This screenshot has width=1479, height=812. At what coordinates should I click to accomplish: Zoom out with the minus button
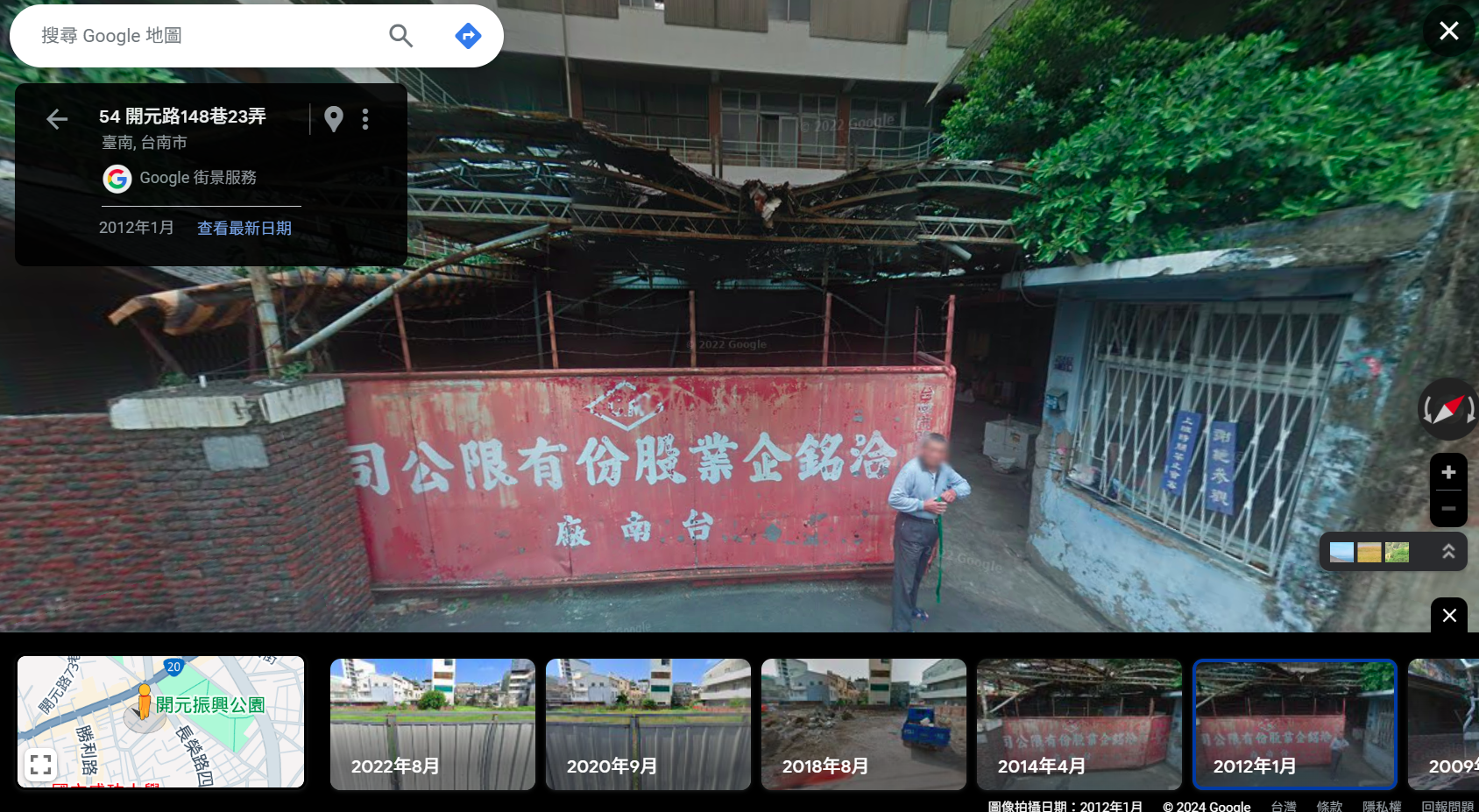coord(1448,509)
